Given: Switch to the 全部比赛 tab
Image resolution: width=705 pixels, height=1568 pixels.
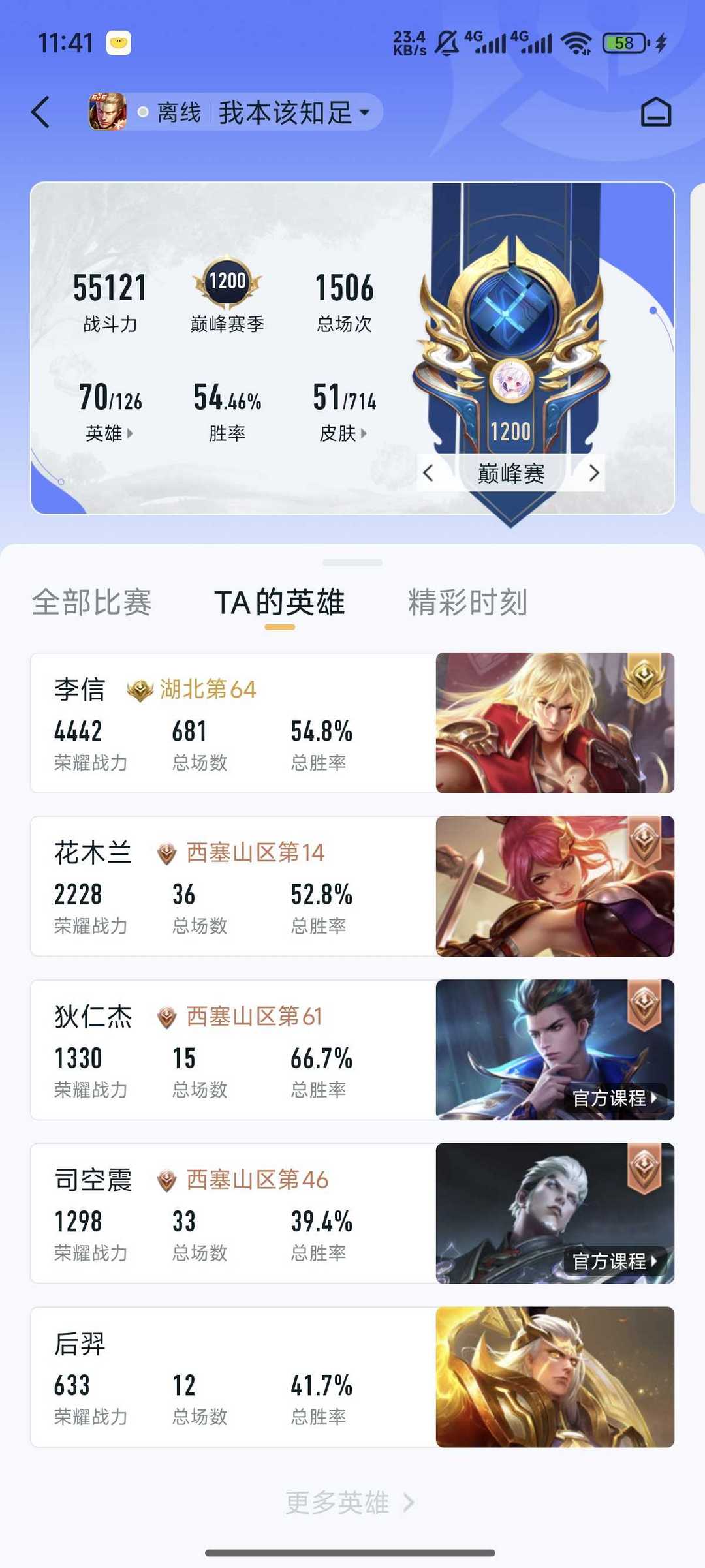Looking at the screenshot, I should click(92, 602).
